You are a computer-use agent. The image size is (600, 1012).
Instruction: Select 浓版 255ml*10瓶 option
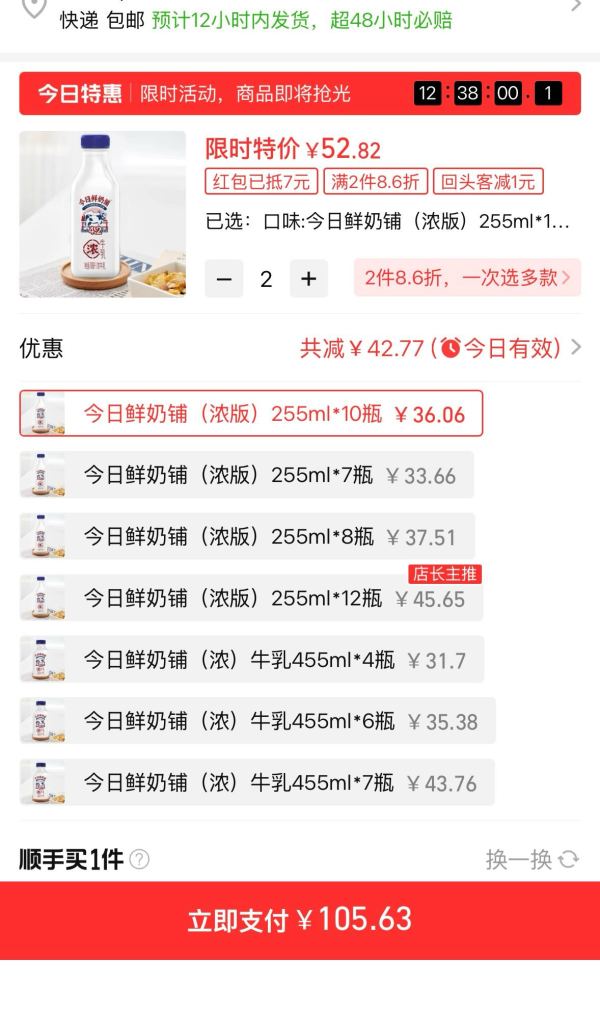pos(251,414)
